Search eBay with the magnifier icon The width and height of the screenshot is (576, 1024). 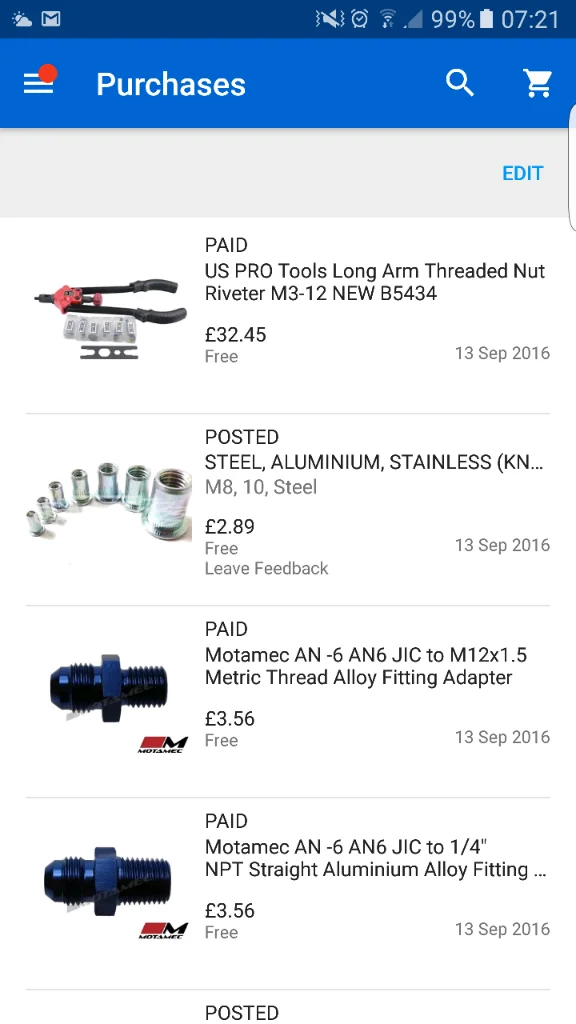(460, 84)
